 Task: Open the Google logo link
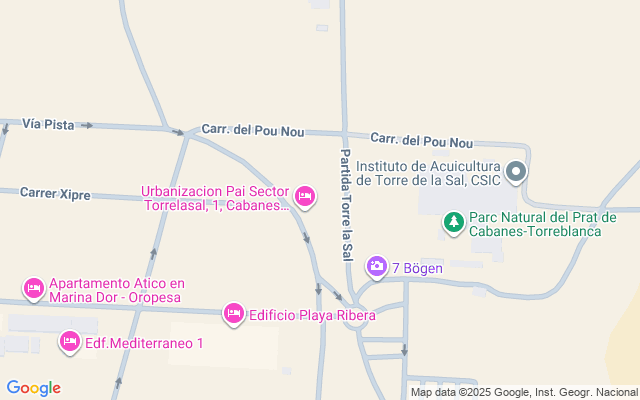tap(33, 388)
